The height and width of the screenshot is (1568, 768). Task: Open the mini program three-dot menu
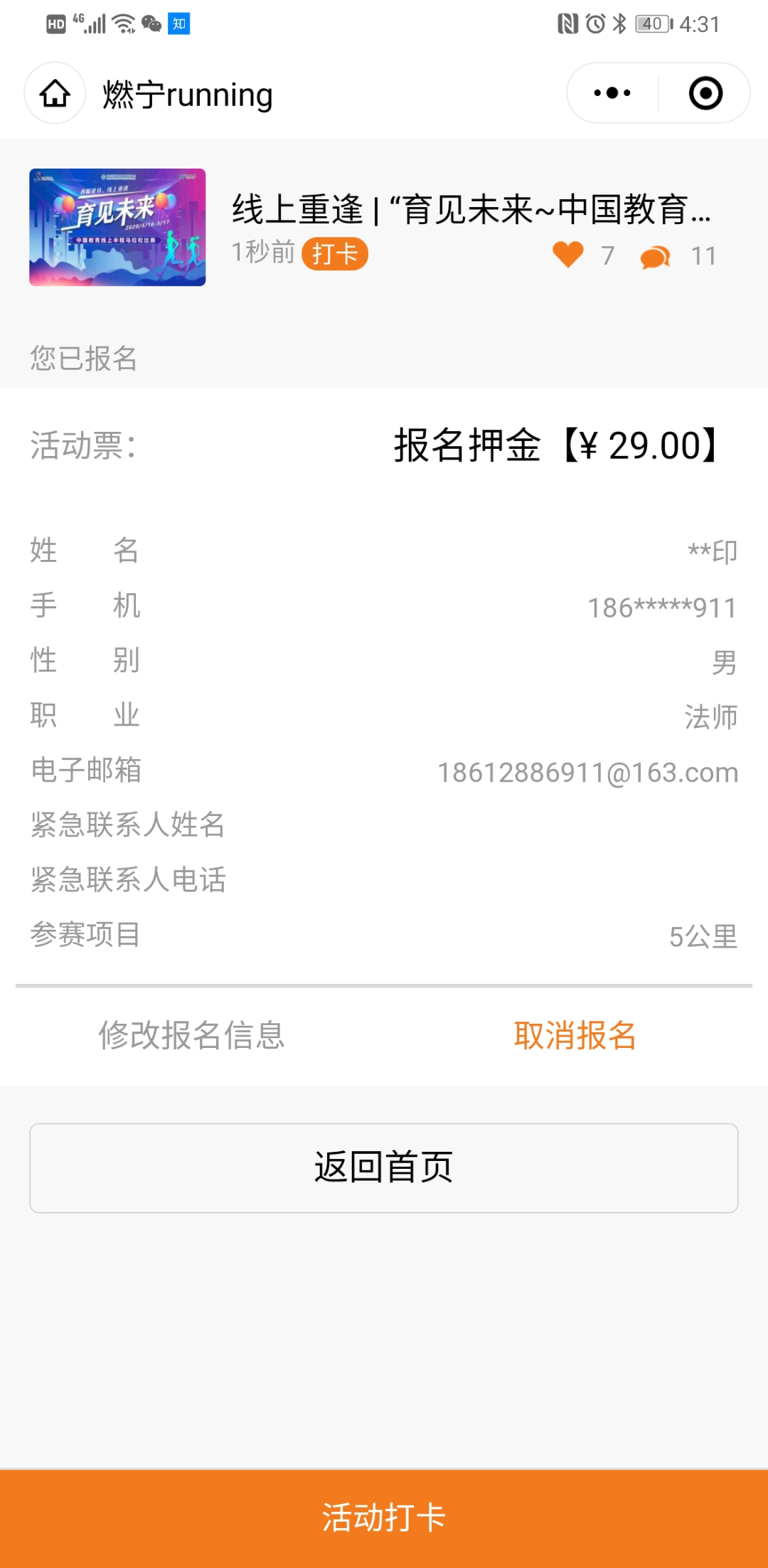[x=612, y=93]
